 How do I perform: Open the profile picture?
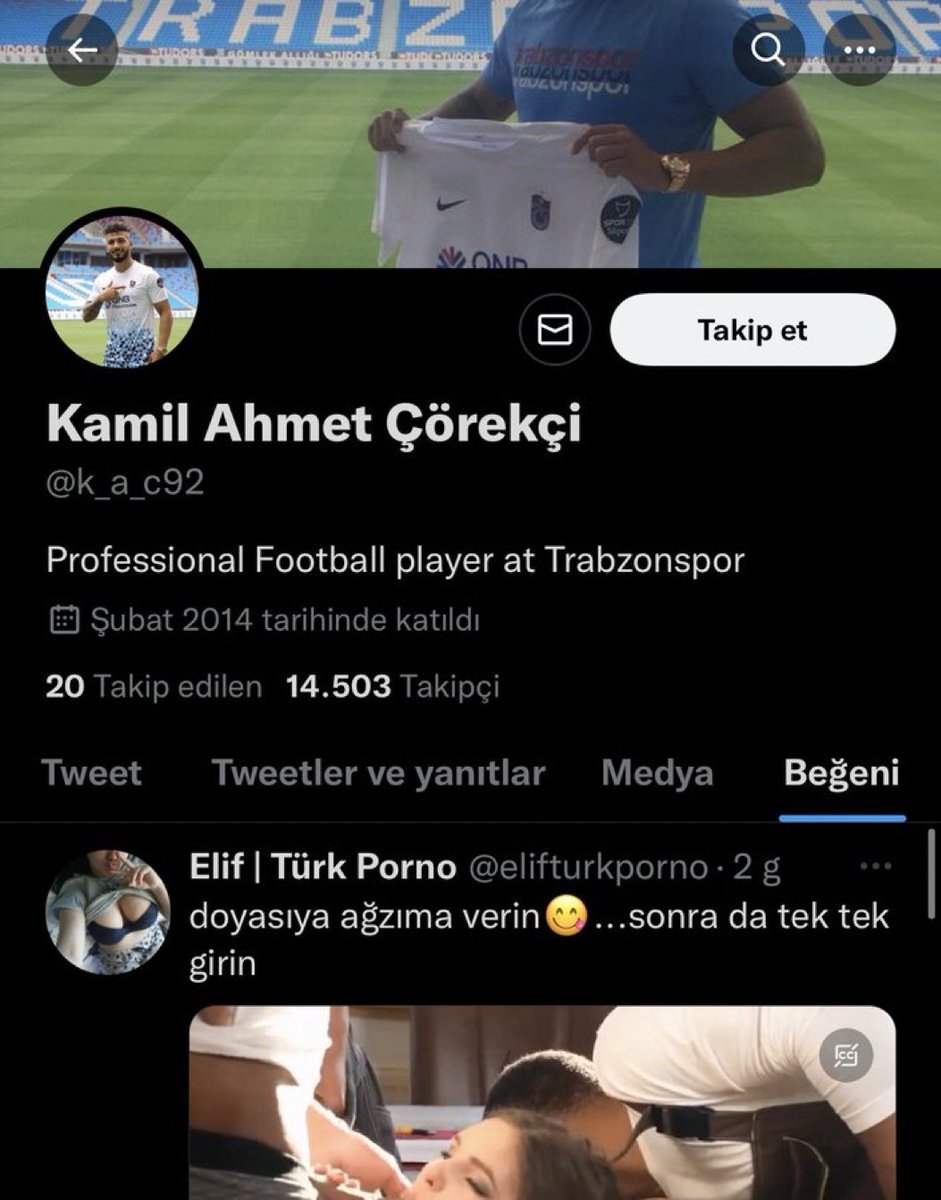(x=124, y=291)
